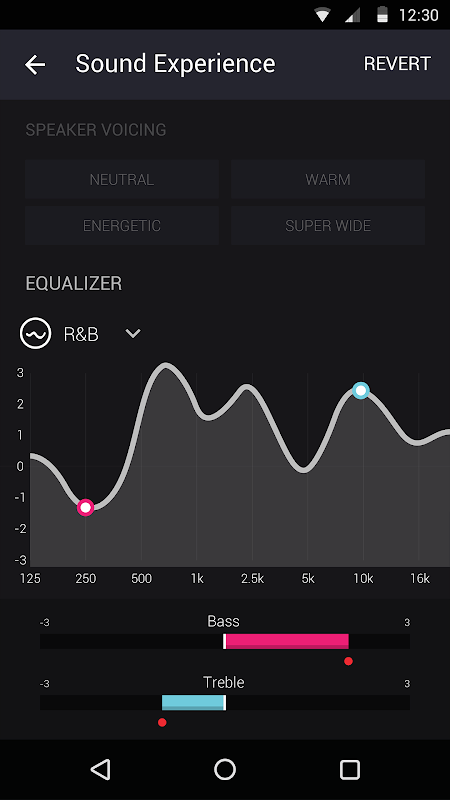The width and height of the screenshot is (450, 800).
Task: Tap the Treble level slider bar
Action: click(225, 703)
